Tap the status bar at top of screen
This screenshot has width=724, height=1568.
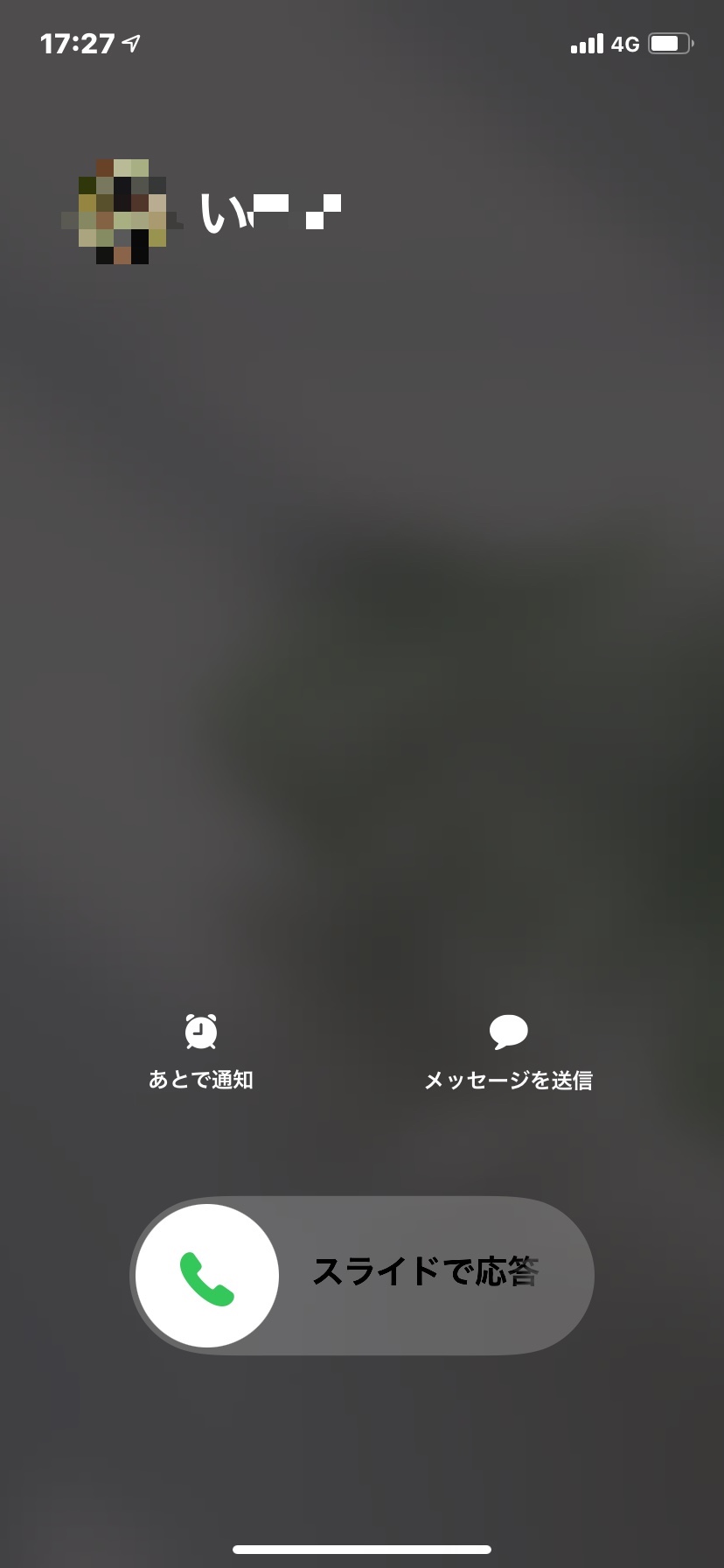click(x=362, y=41)
